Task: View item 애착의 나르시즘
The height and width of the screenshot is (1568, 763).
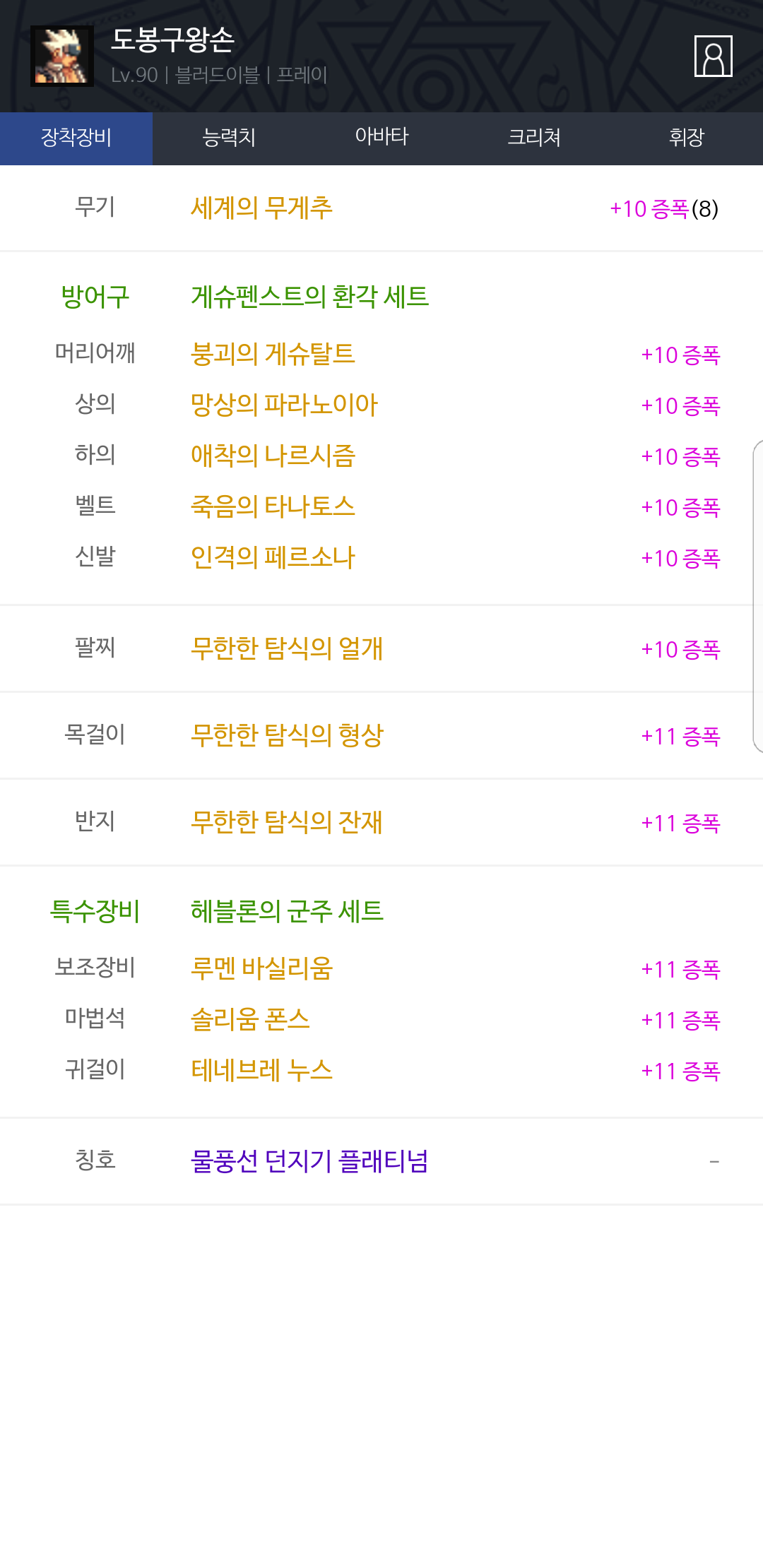Action: tap(273, 455)
